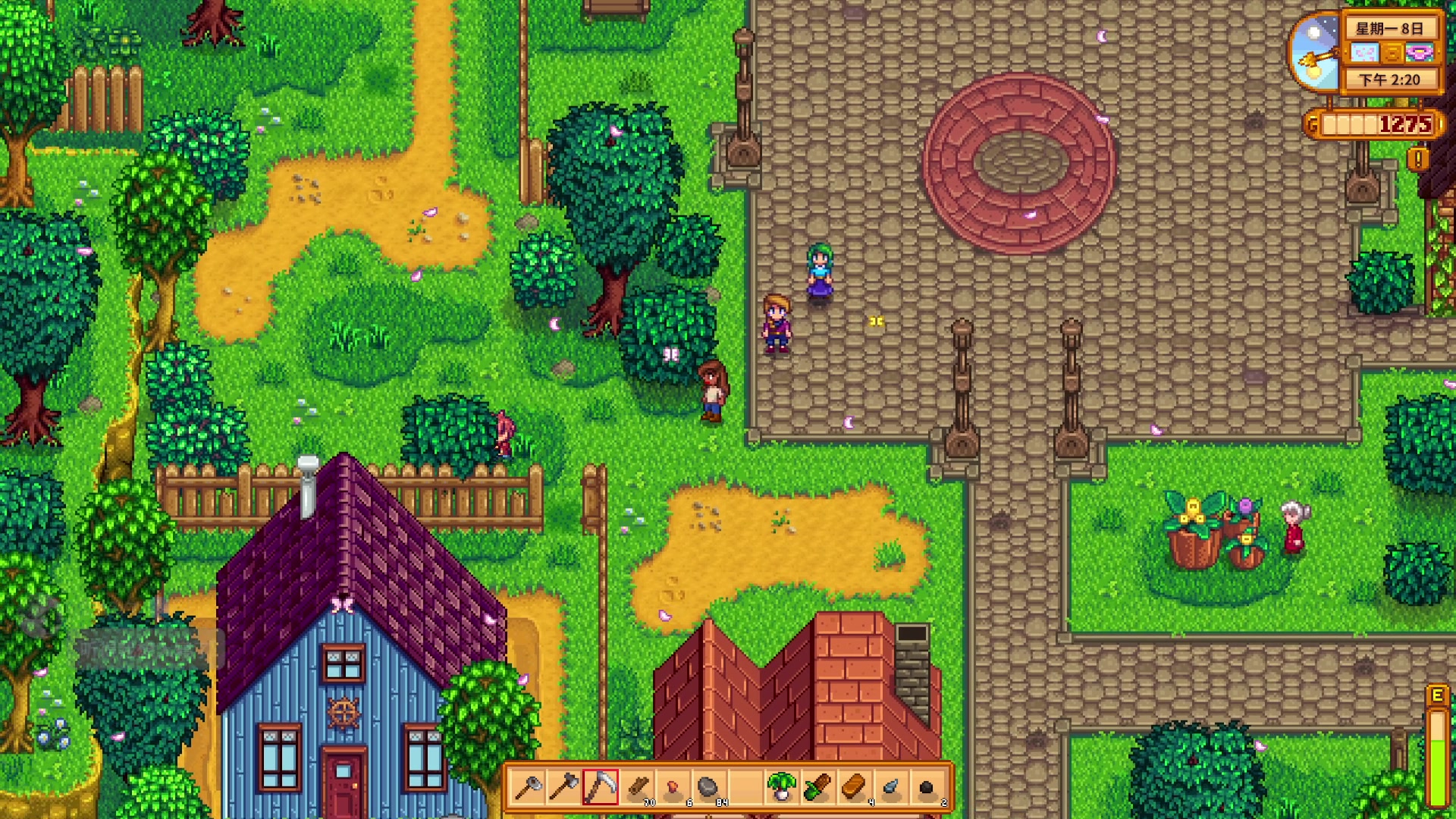The width and height of the screenshot is (1456, 819).
Task: Select the coal stack of 2
Action: tap(927, 788)
